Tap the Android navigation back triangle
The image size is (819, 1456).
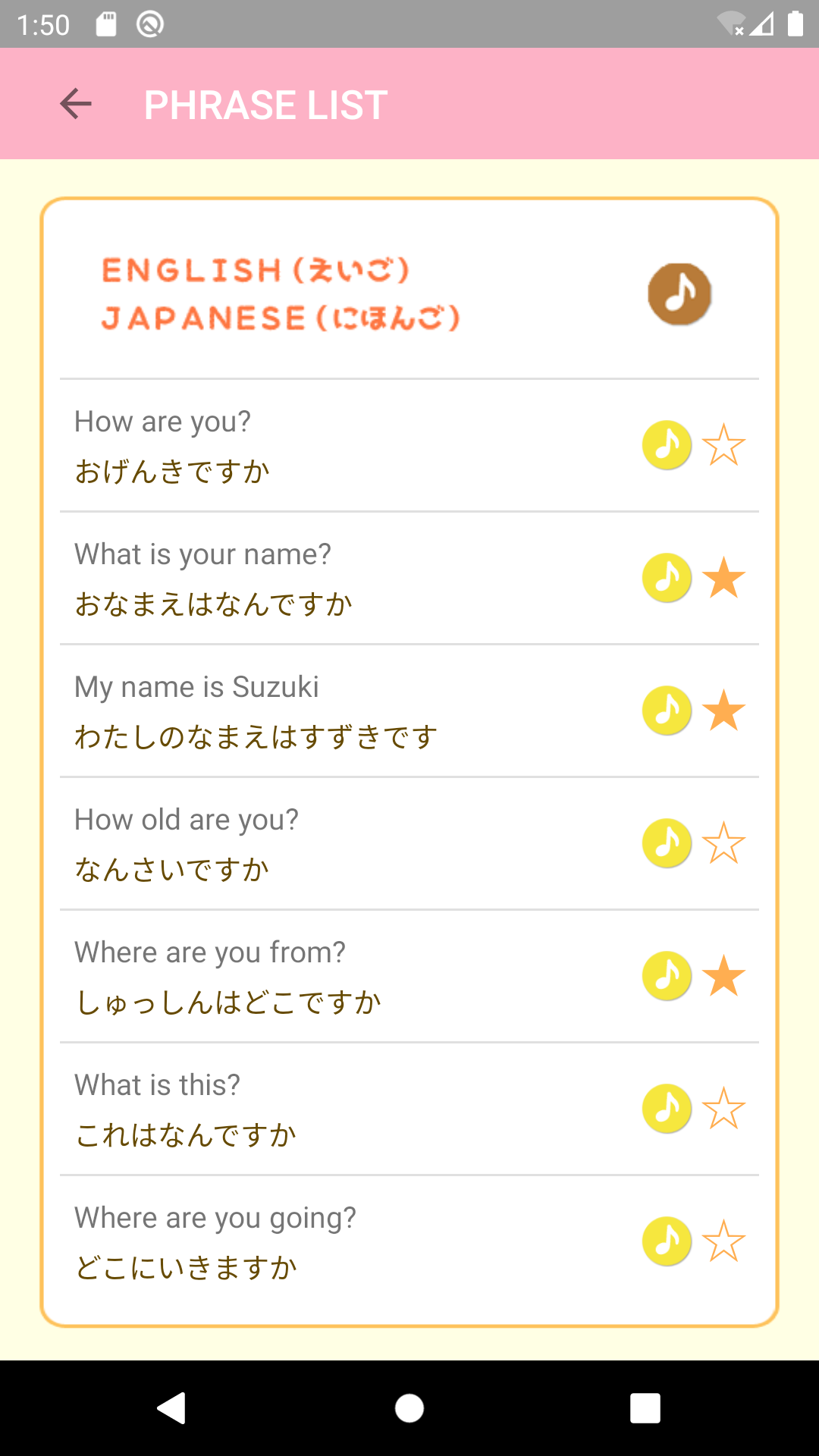(x=172, y=1408)
